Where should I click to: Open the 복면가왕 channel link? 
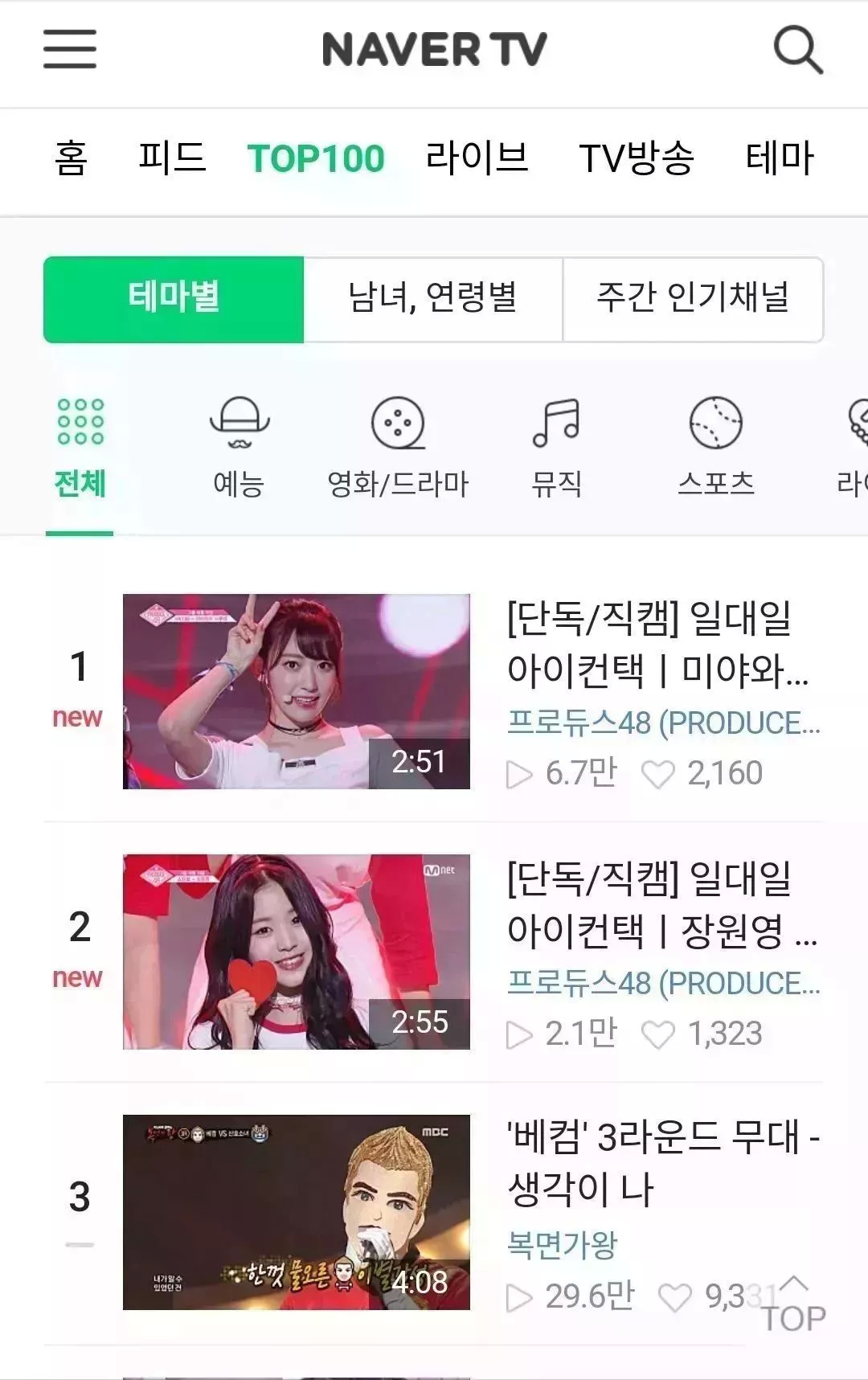(562, 1244)
